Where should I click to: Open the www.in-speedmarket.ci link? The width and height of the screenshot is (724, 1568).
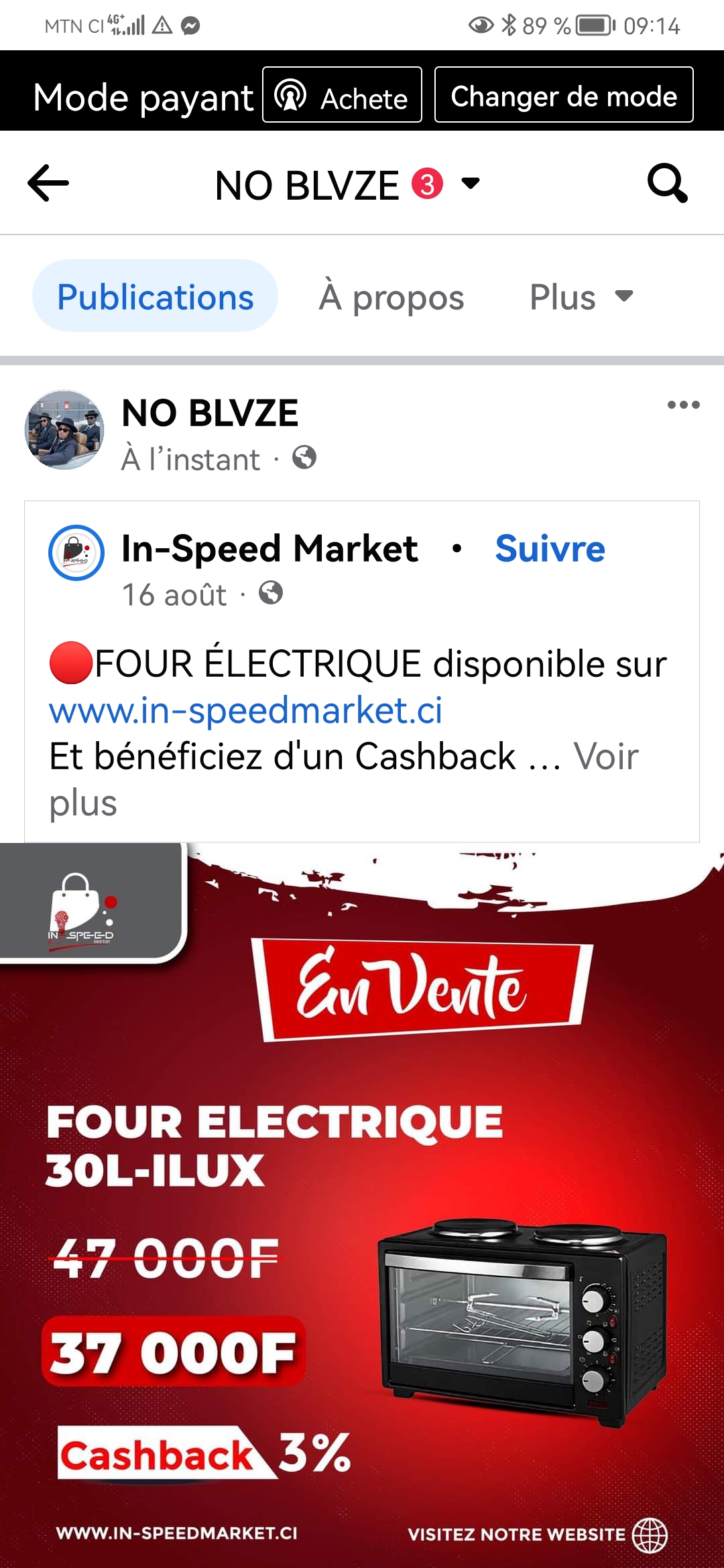tap(245, 710)
